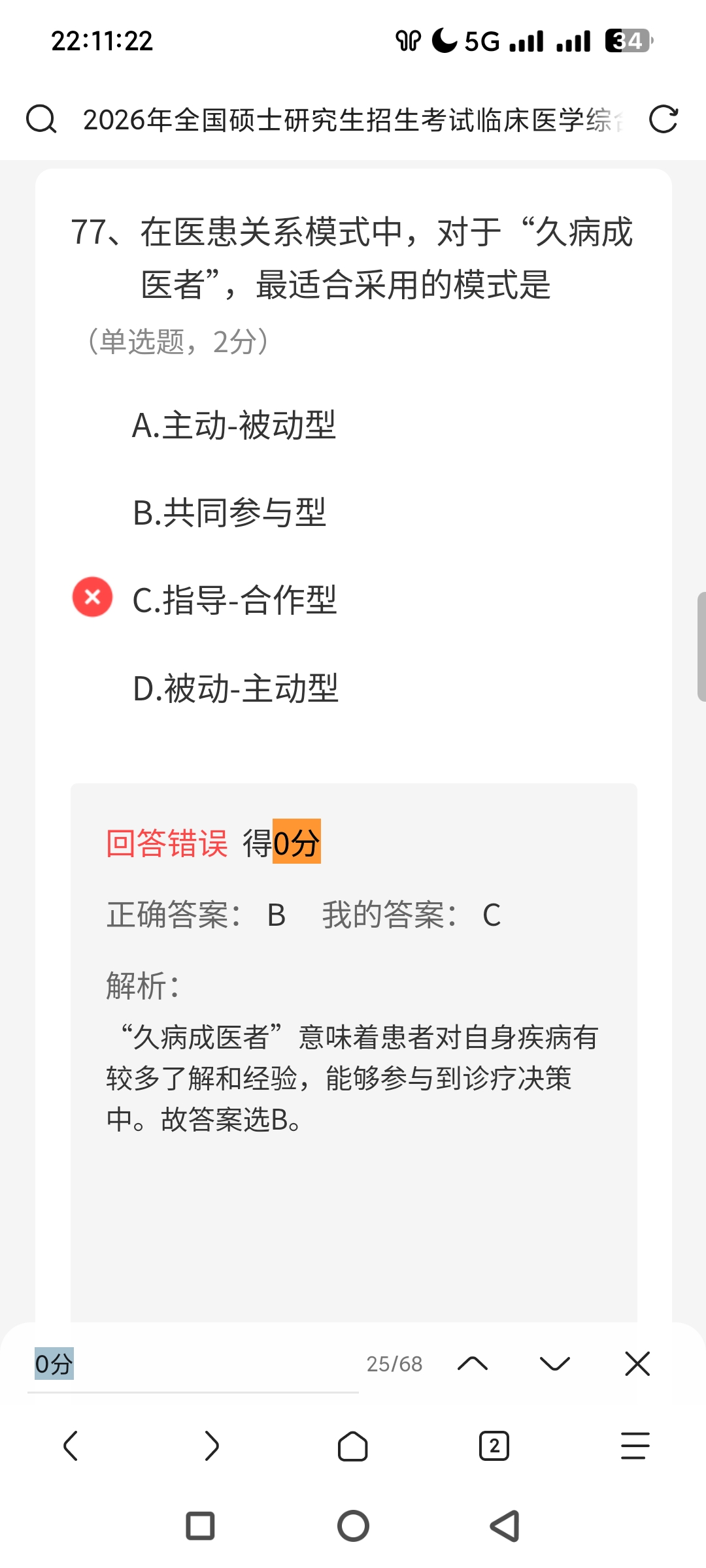
Task: Select option C.指导-合作型
Action: (x=234, y=600)
